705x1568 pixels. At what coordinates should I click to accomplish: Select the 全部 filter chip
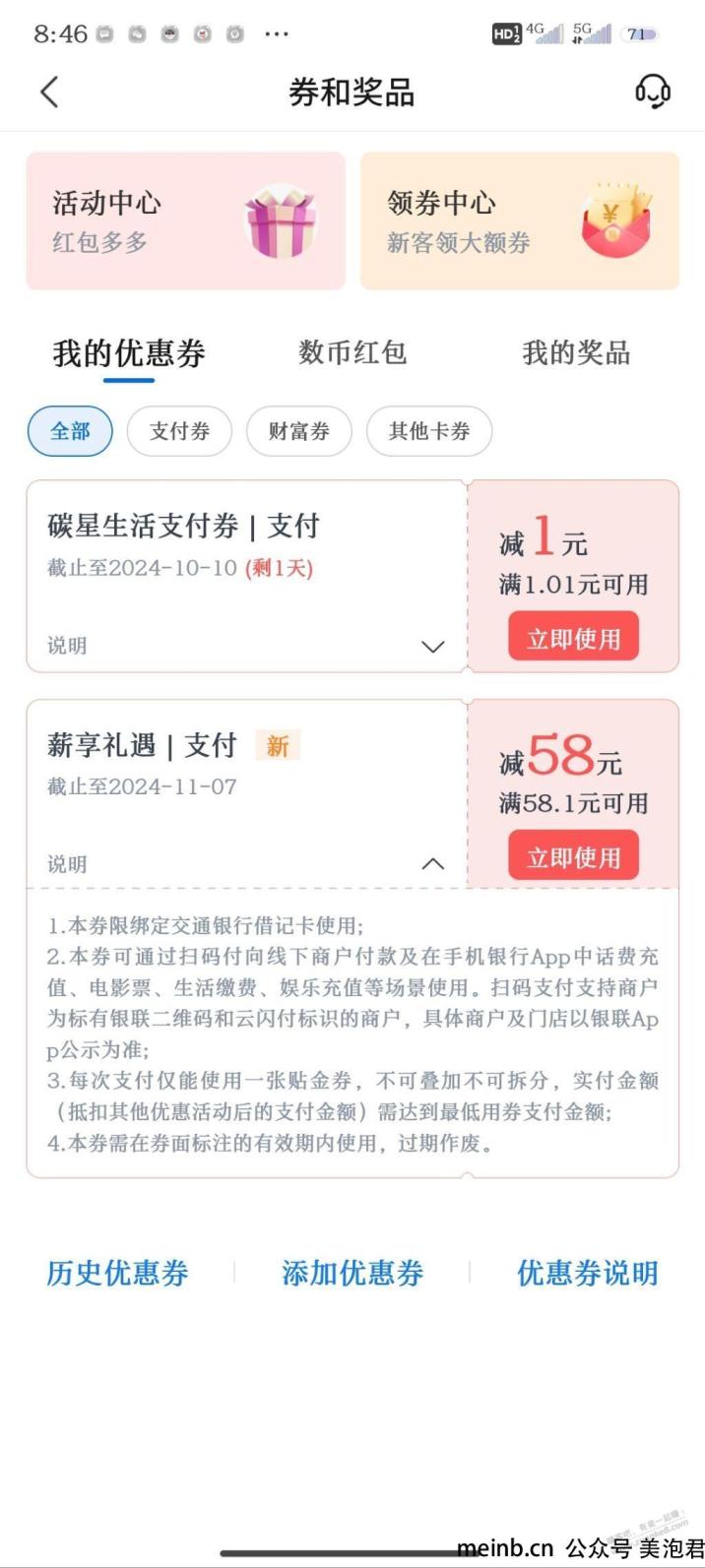(70, 431)
